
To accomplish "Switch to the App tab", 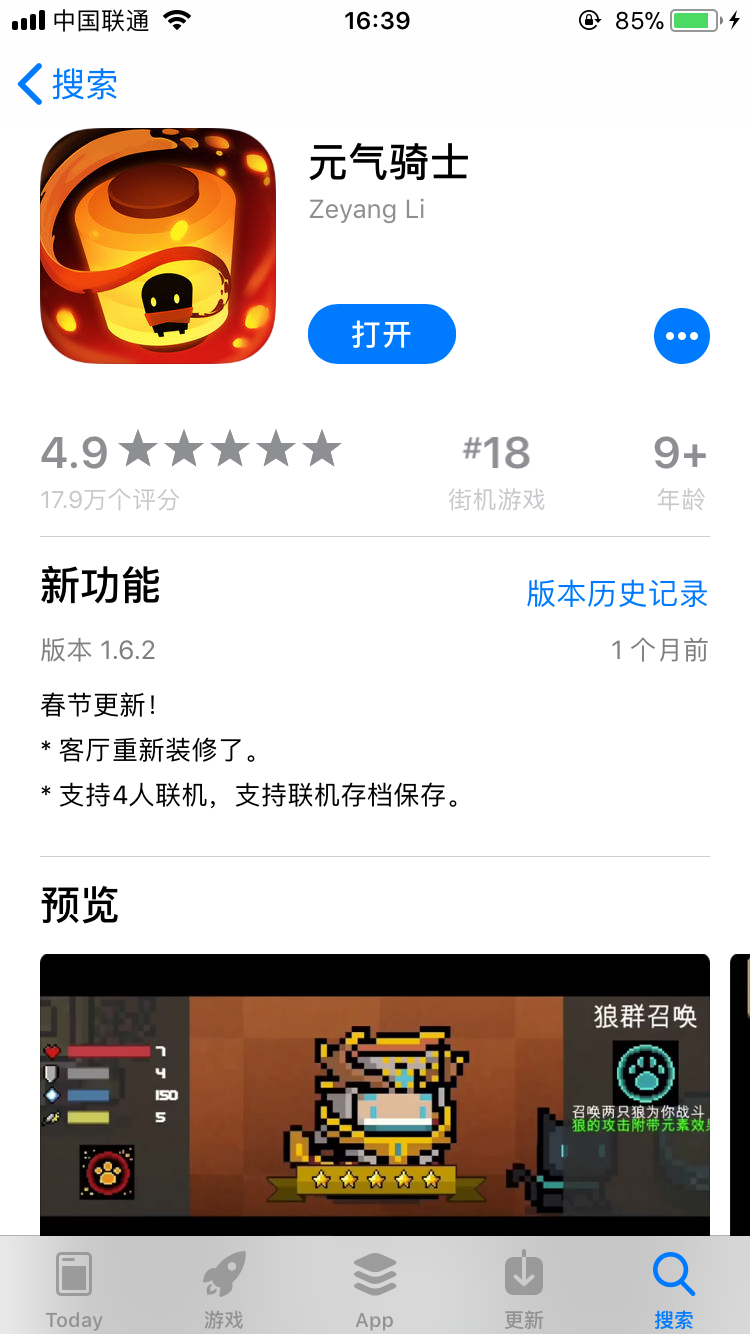I will [x=375, y=1290].
